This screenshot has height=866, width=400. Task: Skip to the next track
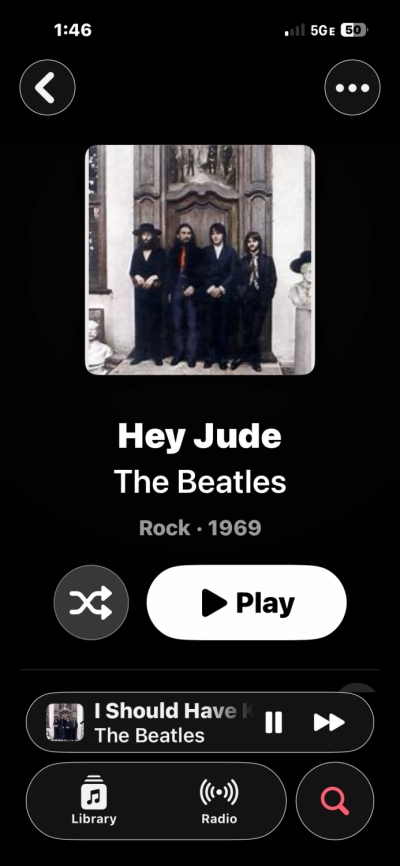(x=329, y=722)
